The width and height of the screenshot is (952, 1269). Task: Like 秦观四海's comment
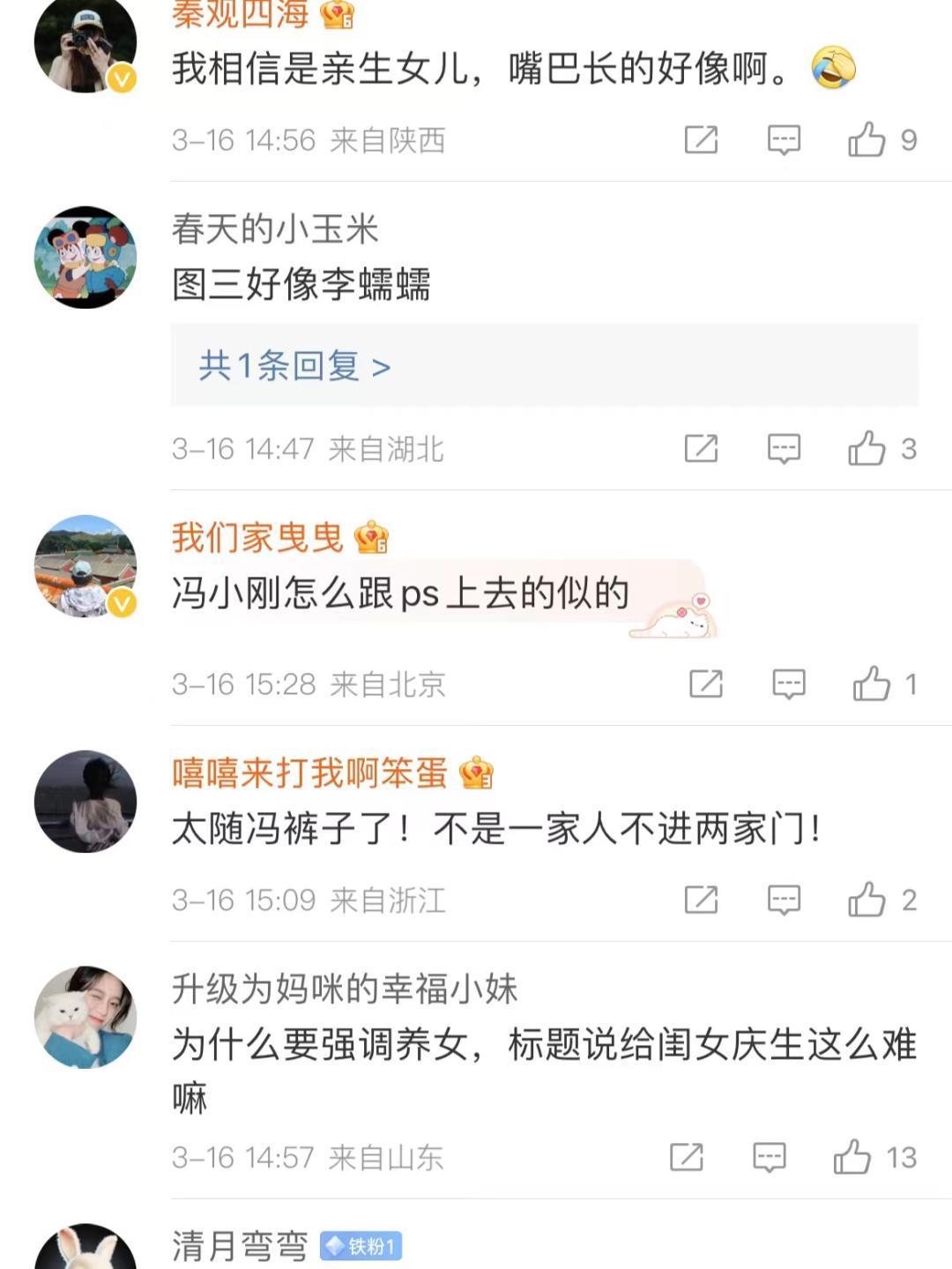866,139
